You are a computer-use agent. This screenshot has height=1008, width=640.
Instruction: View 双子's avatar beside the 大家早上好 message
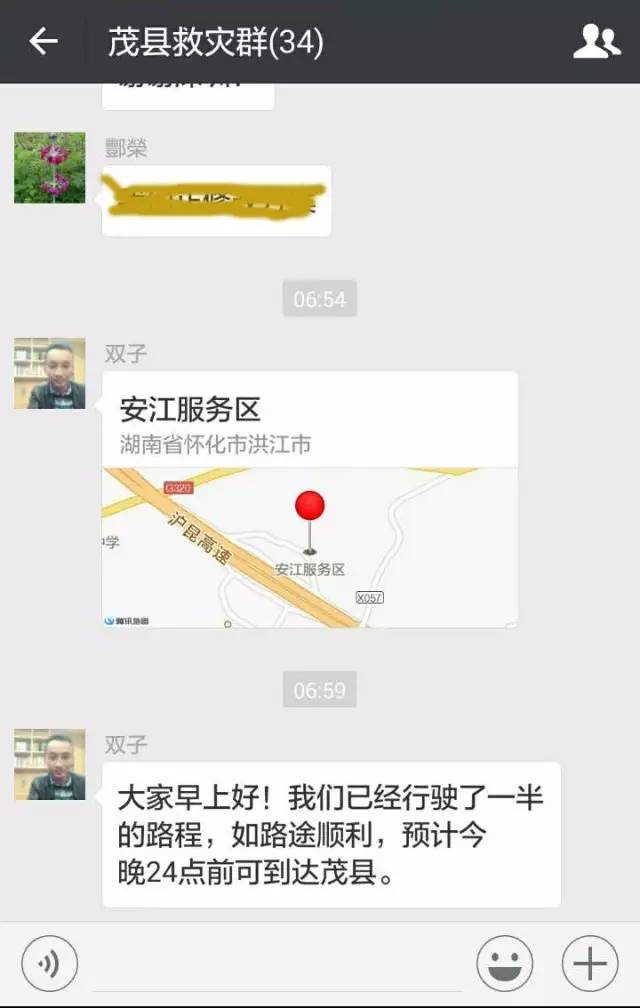tap(50, 764)
